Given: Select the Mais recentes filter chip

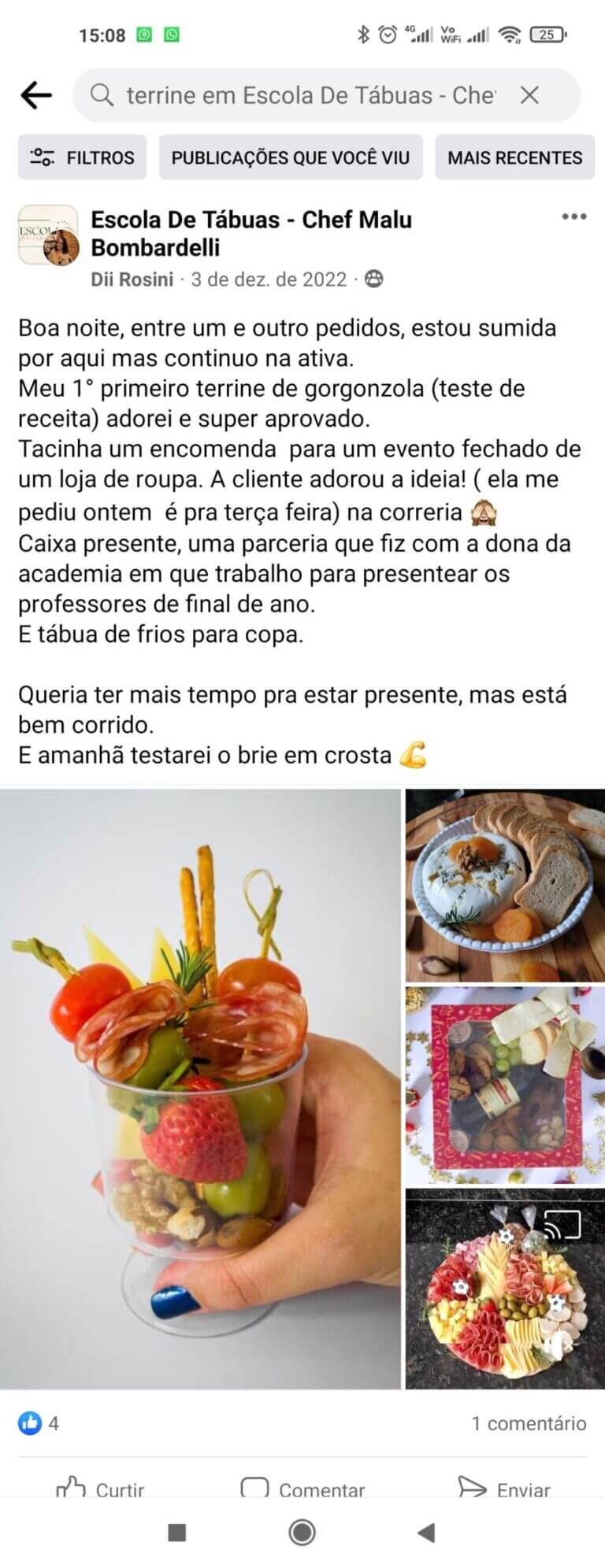Looking at the screenshot, I should pyautogui.click(x=514, y=157).
